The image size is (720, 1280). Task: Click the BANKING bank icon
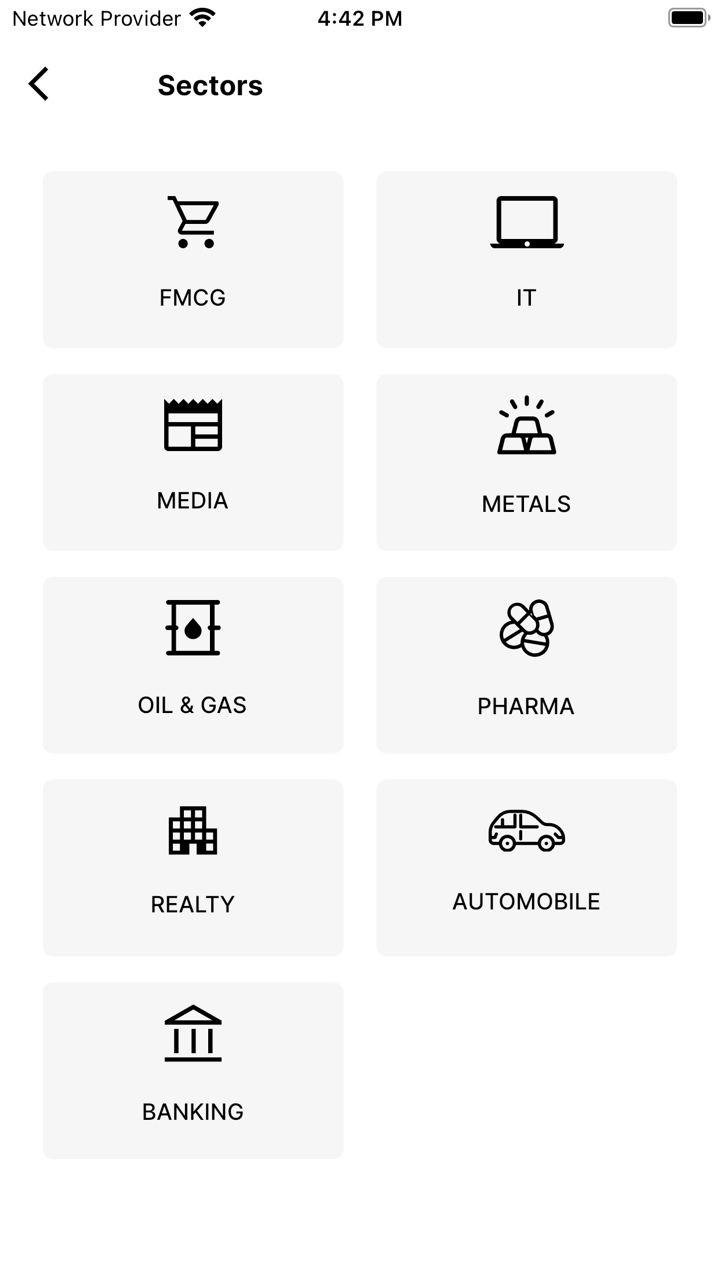coord(193,1033)
